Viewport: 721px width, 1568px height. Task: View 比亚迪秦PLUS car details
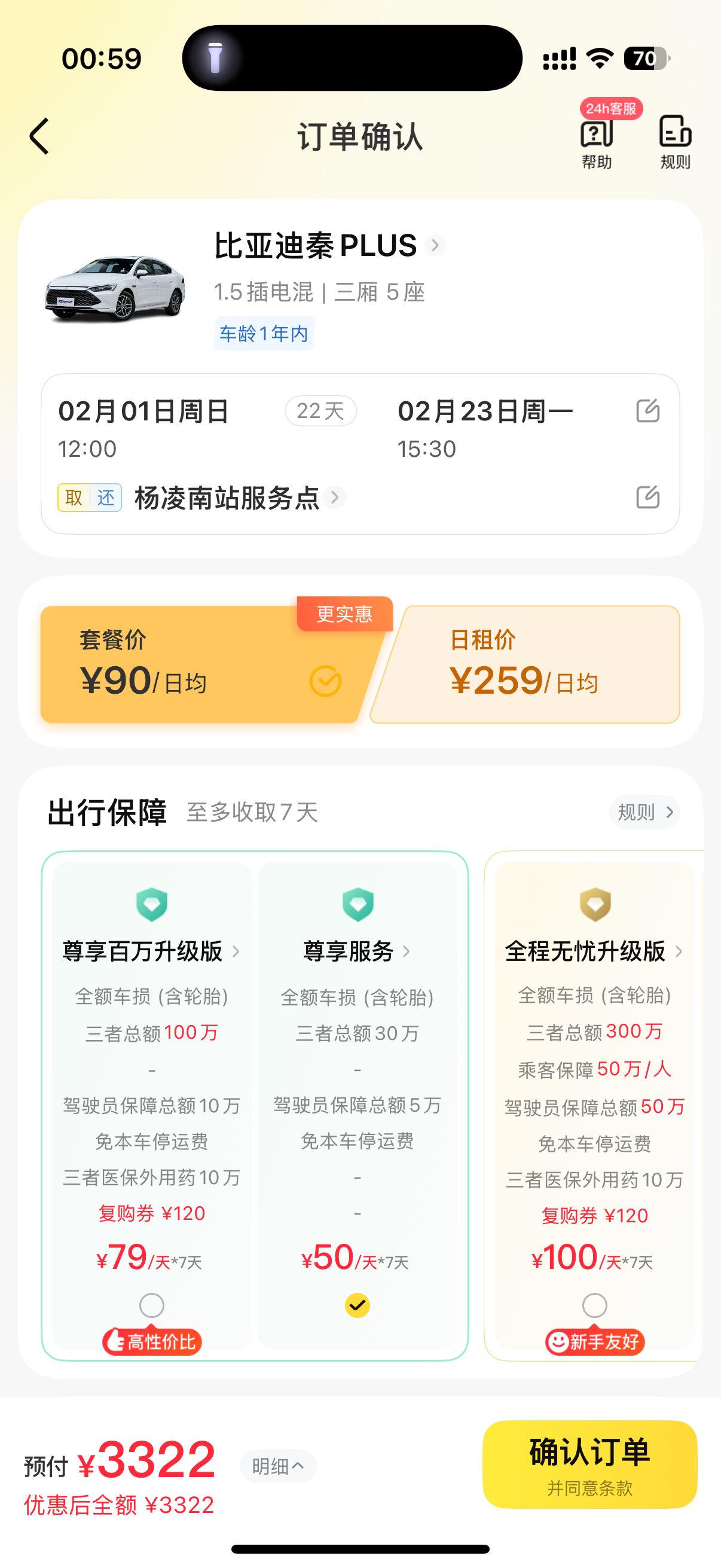[329, 246]
